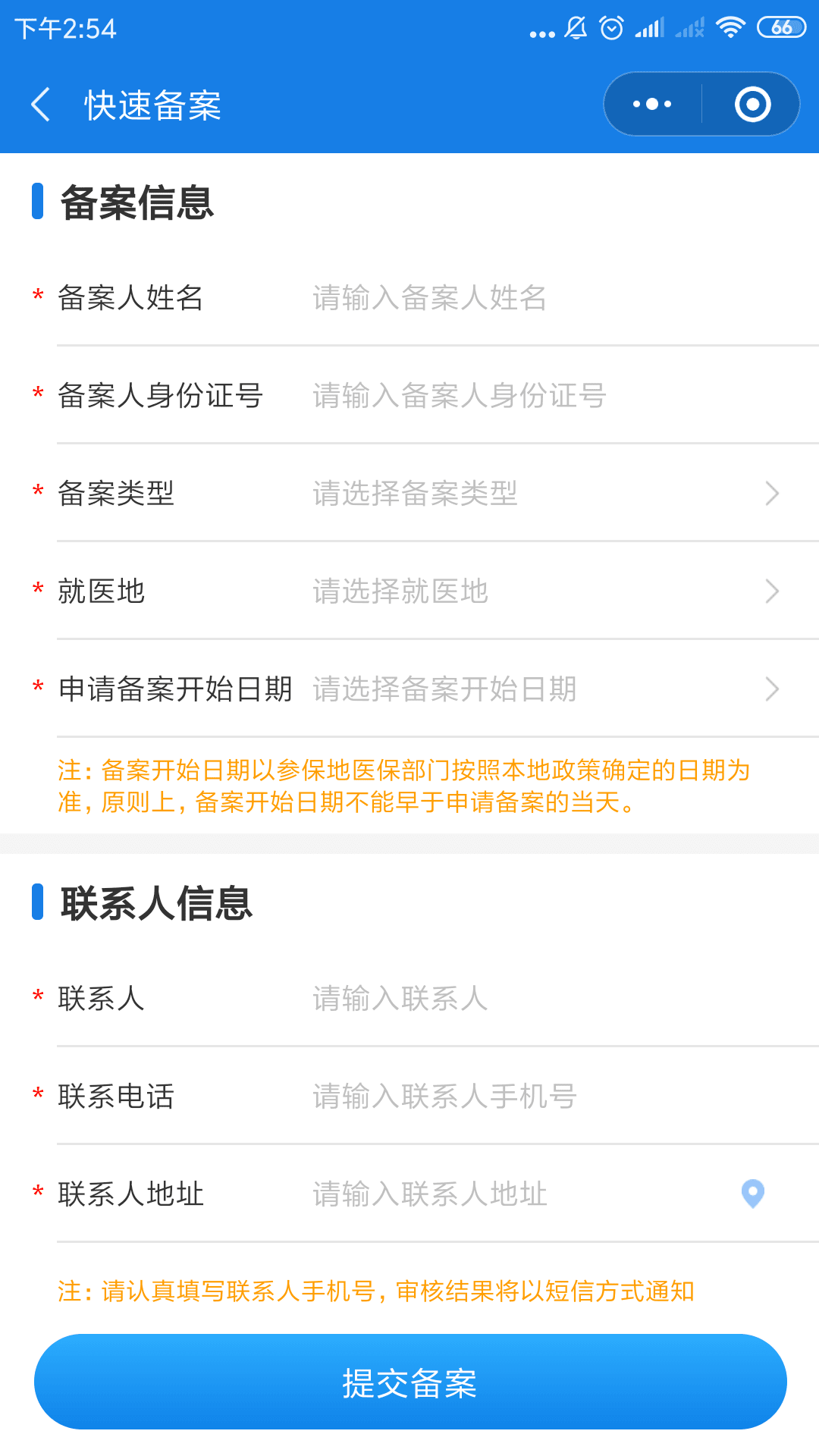Close the mini program via circle icon
This screenshot has width=819, height=1456.
click(x=752, y=105)
